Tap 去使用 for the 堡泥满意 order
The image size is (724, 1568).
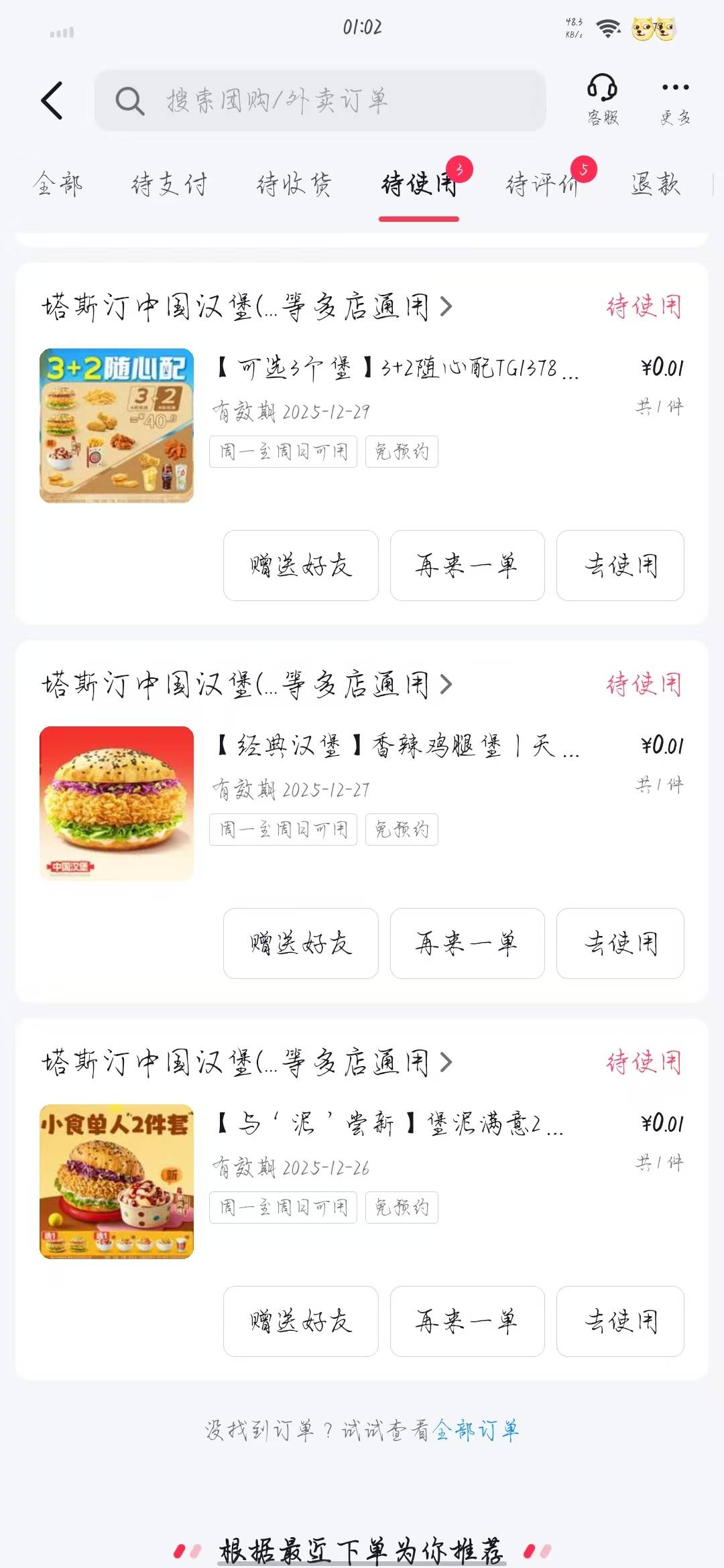[x=620, y=1321]
